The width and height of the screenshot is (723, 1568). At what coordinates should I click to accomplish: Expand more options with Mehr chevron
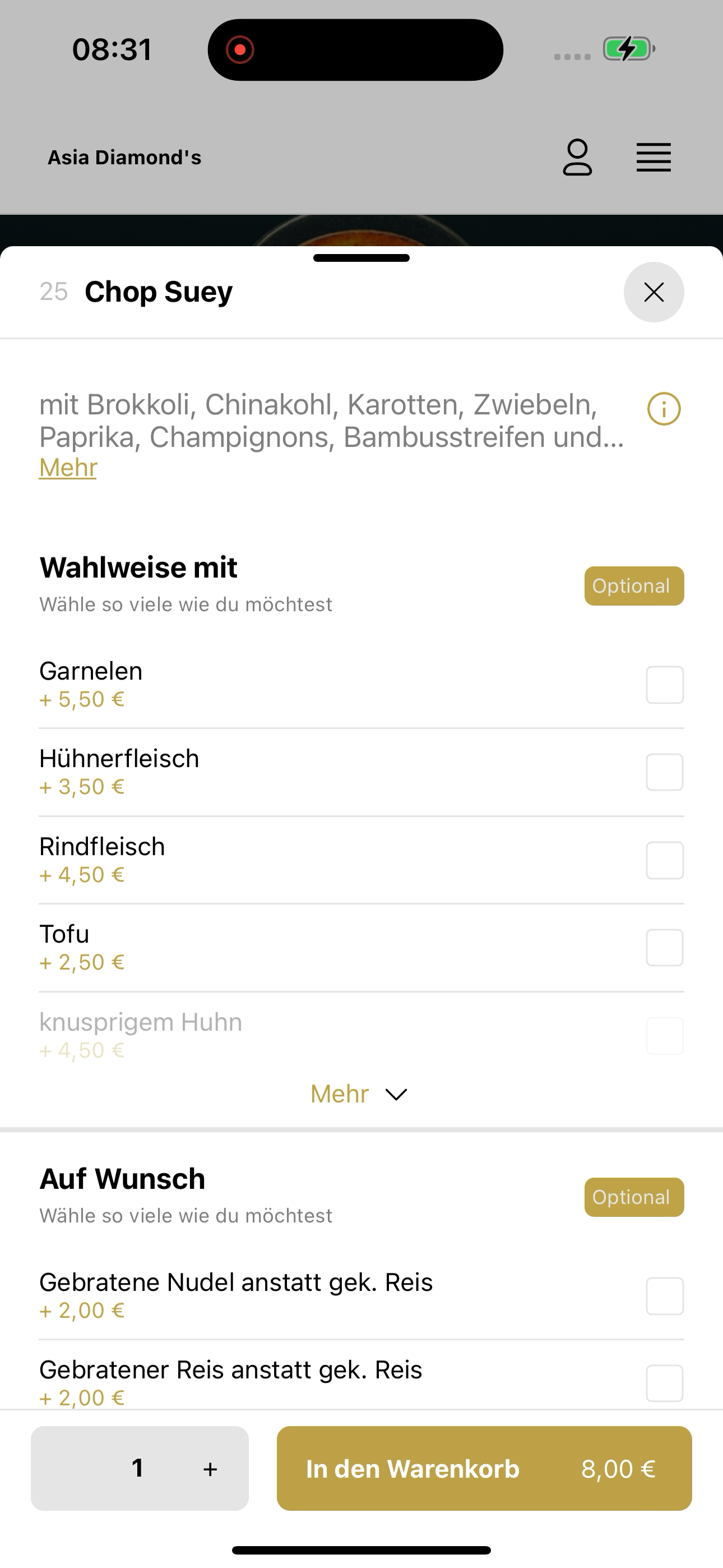click(359, 1094)
